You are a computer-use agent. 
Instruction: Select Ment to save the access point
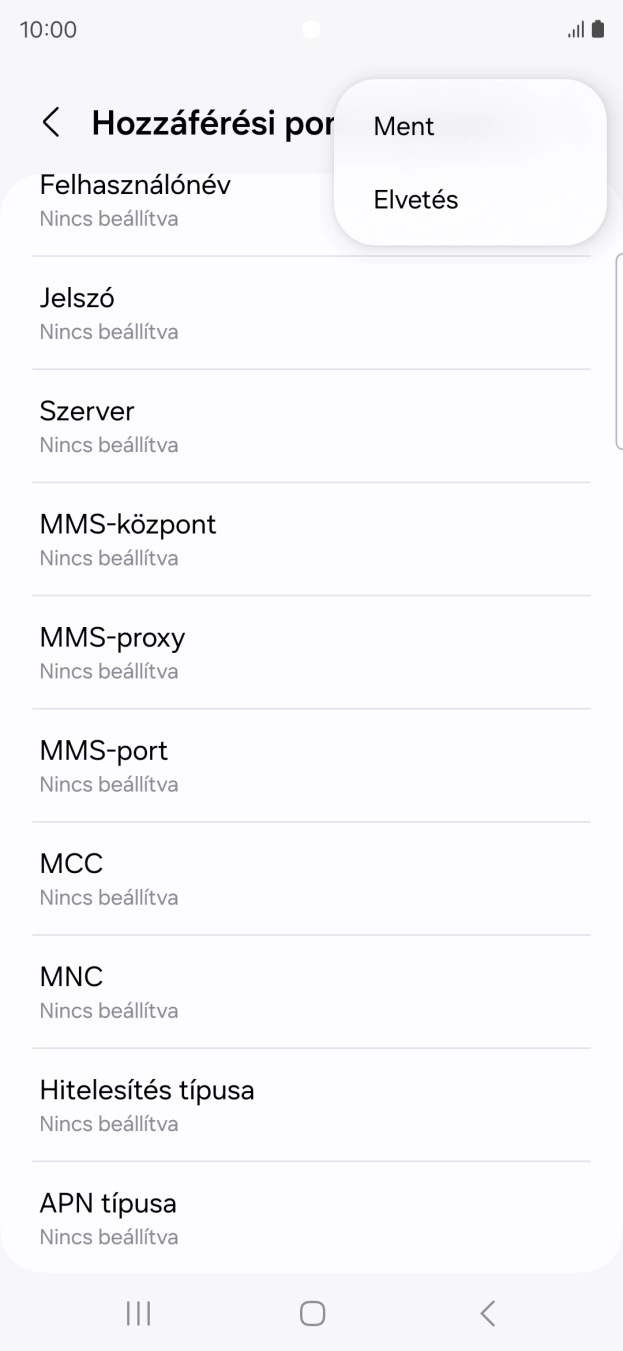[x=470, y=126]
